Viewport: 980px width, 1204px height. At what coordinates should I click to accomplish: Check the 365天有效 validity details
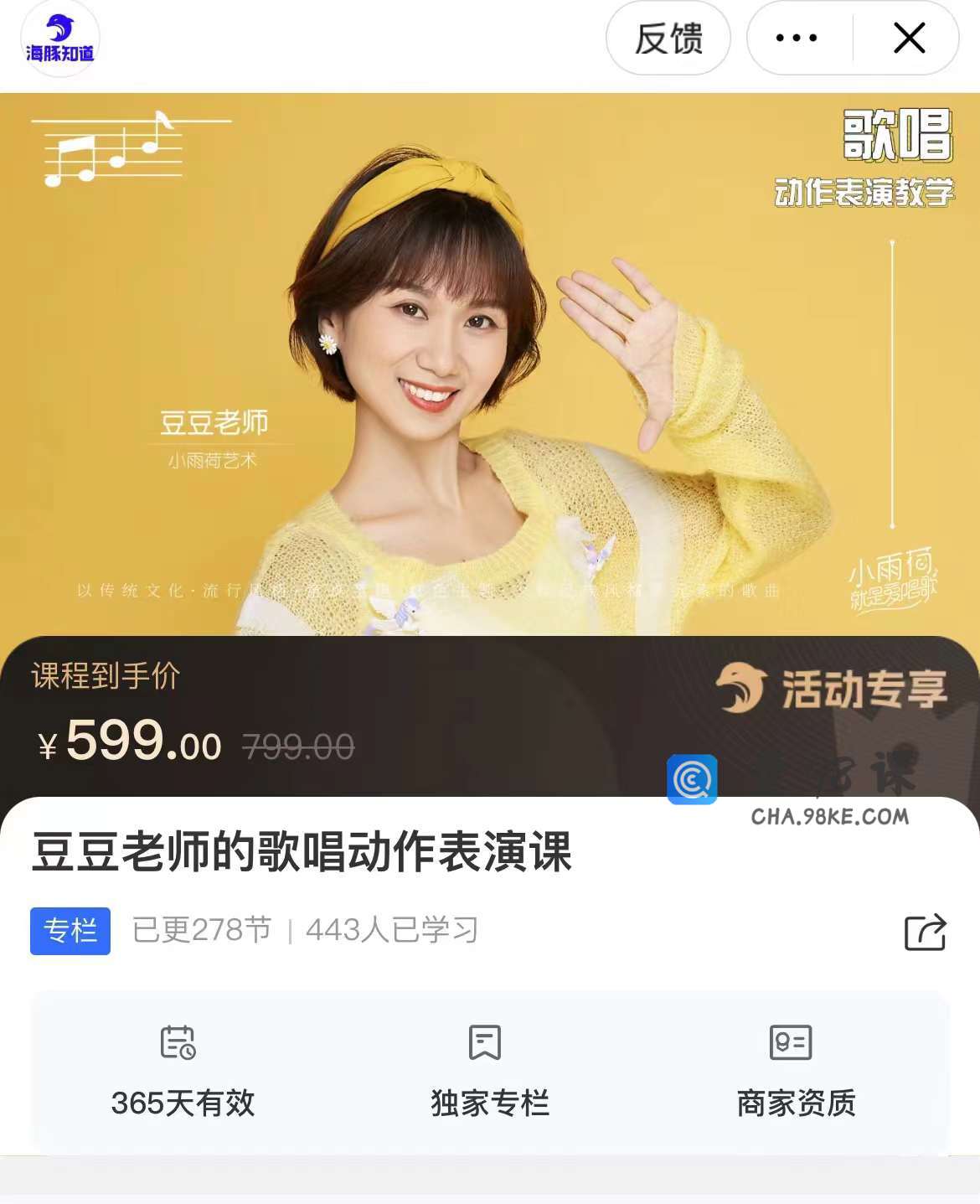tap(183, 1072)
